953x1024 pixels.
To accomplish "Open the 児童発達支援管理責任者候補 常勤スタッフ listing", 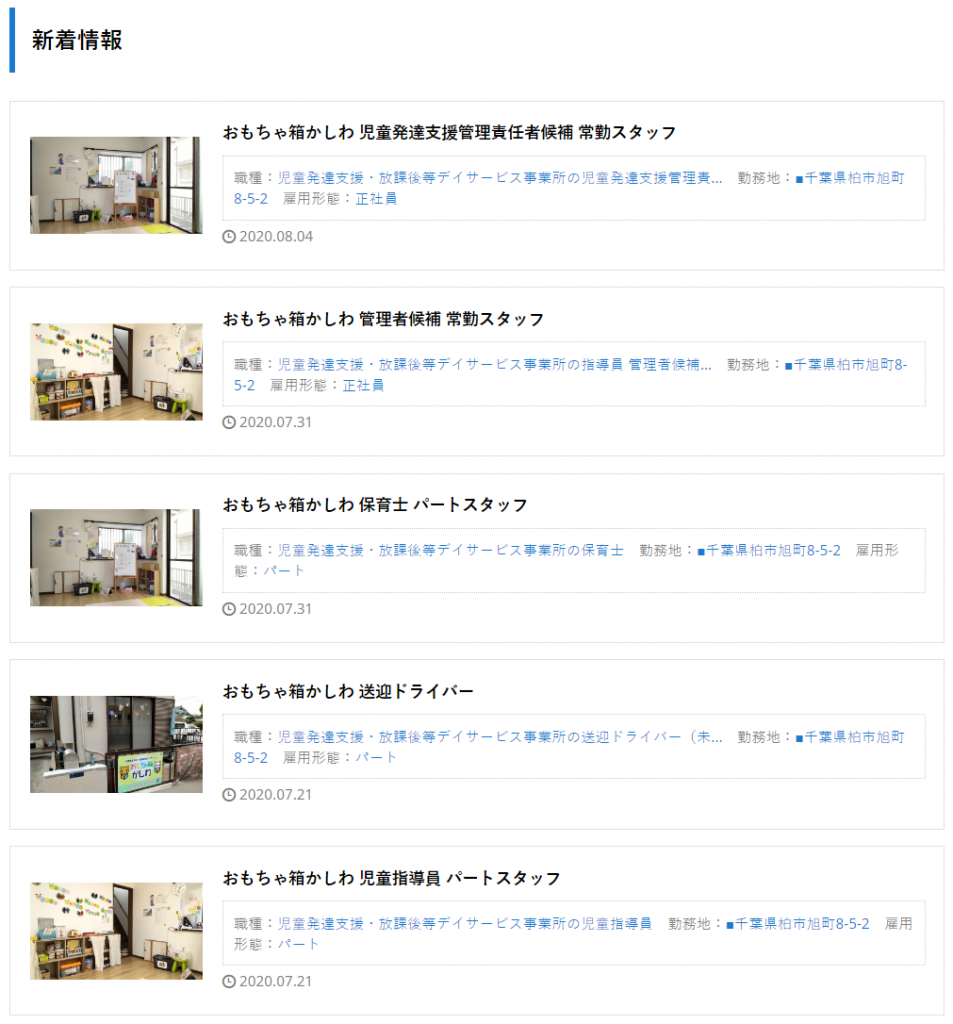I will tap(449, 132).
